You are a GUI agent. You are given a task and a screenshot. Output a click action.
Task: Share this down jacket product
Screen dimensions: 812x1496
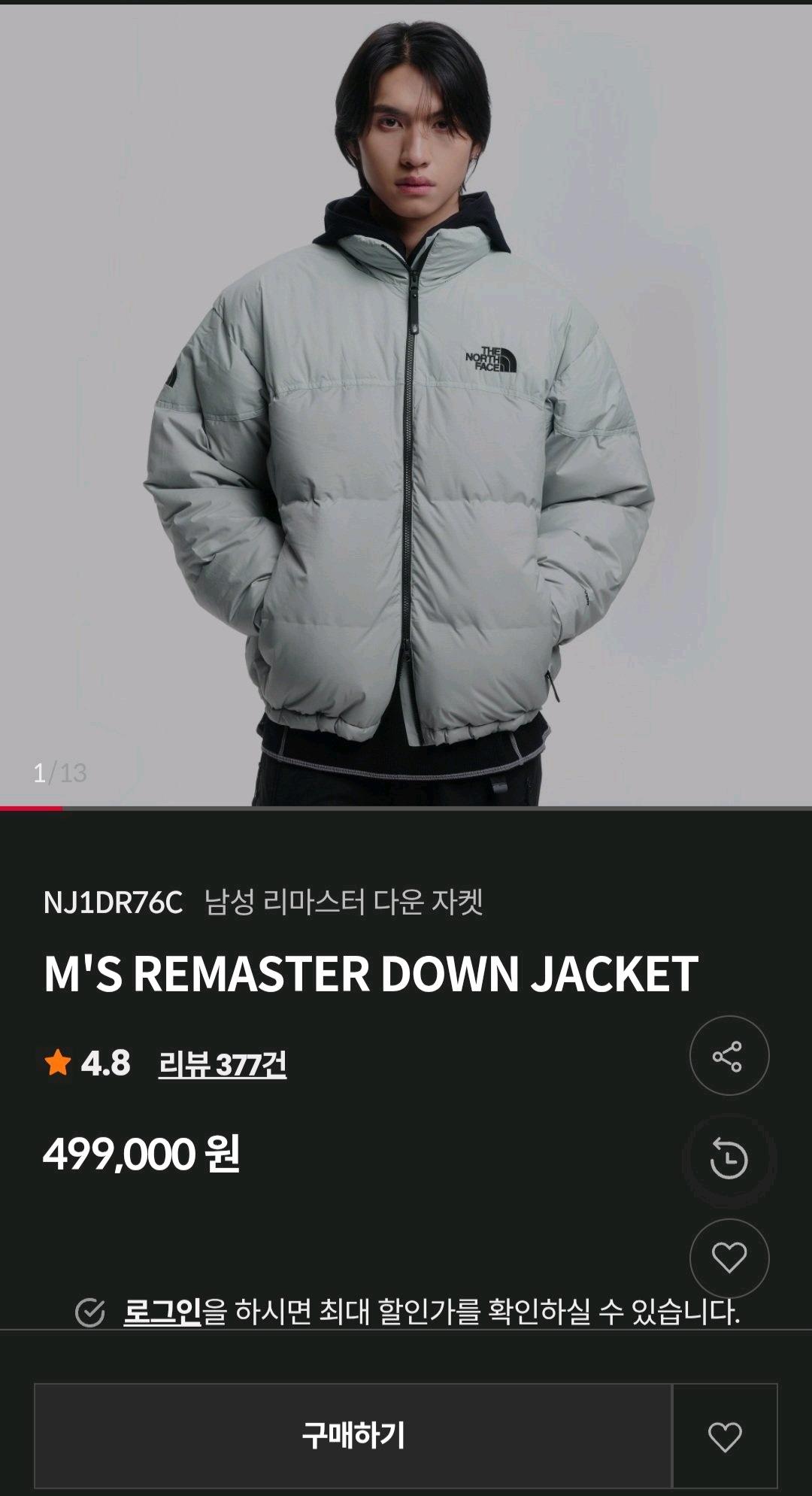coord(729,1056)
